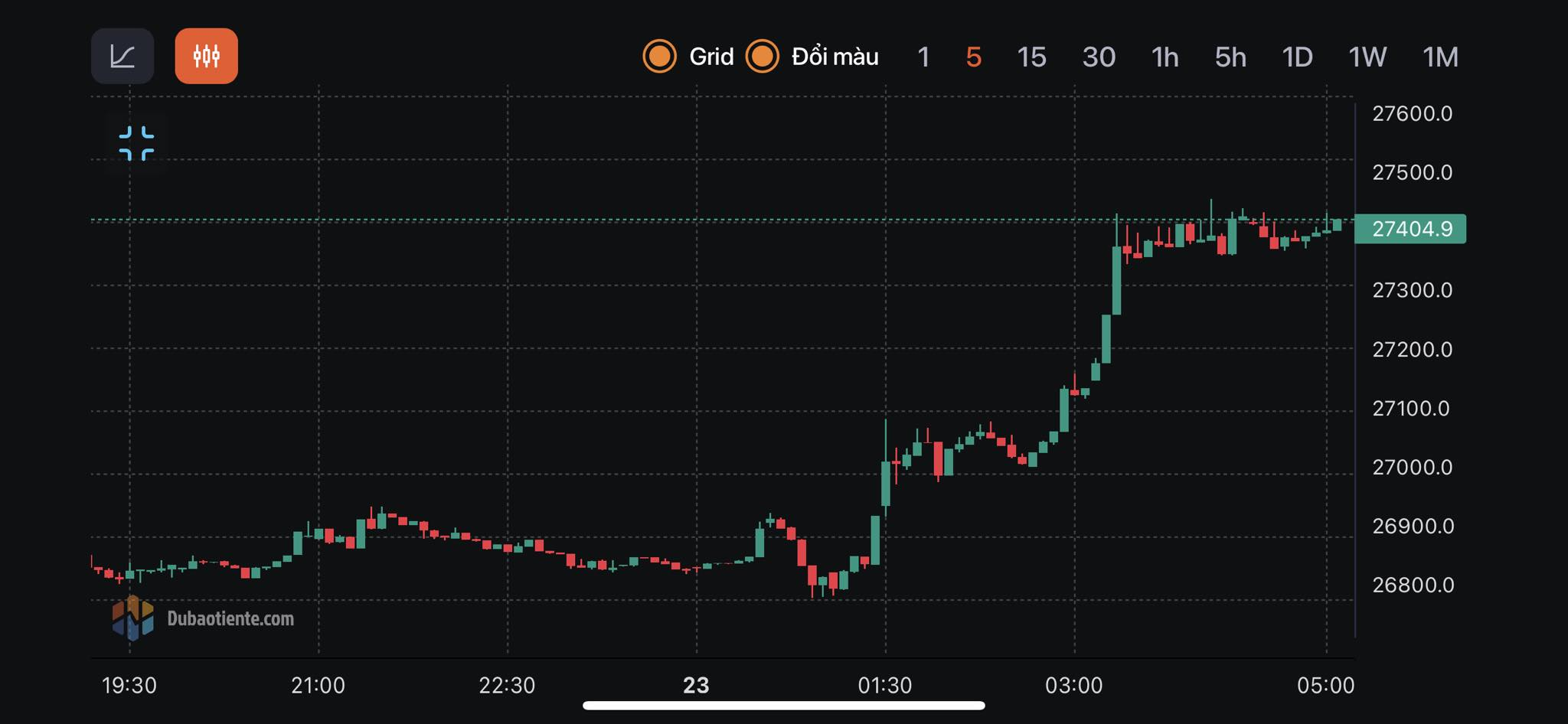Select the 5 minute timeframe
This screenshot has width=1568, height=724.
point(973,57)
